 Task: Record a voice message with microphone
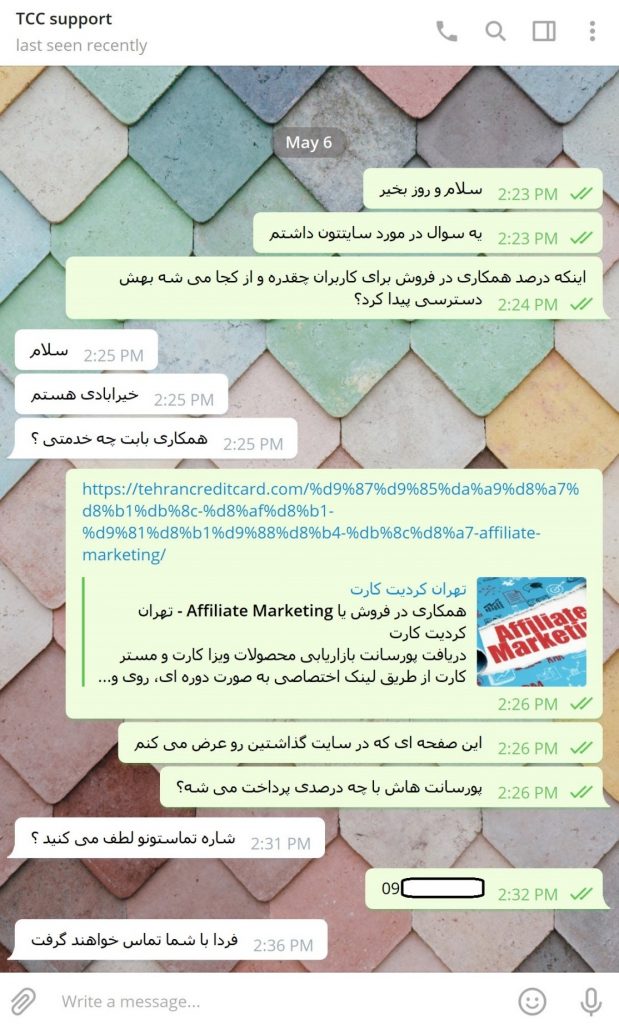pyautogui.click(x=591, y=1000)
